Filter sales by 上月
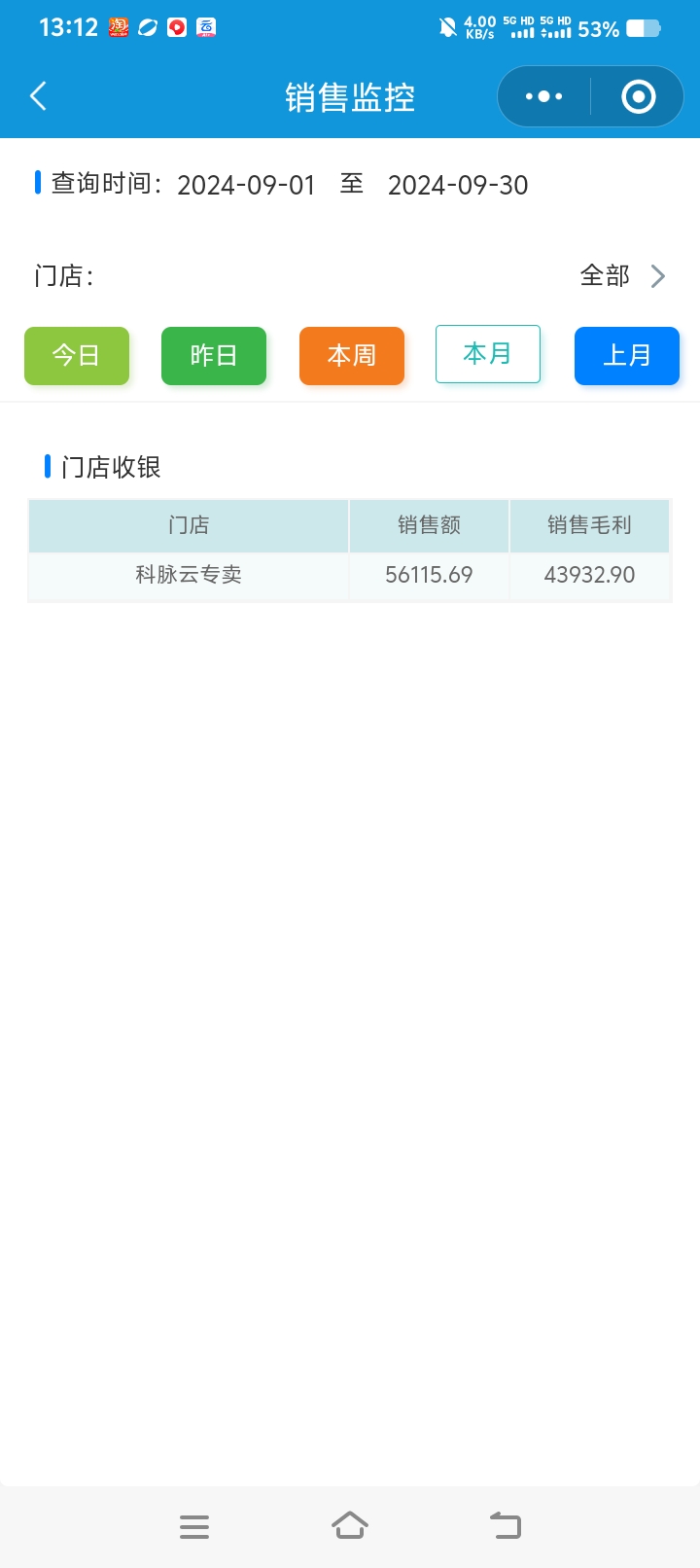Image resolution: width=700 pixels, height=1568 pixels. (627, 356)
